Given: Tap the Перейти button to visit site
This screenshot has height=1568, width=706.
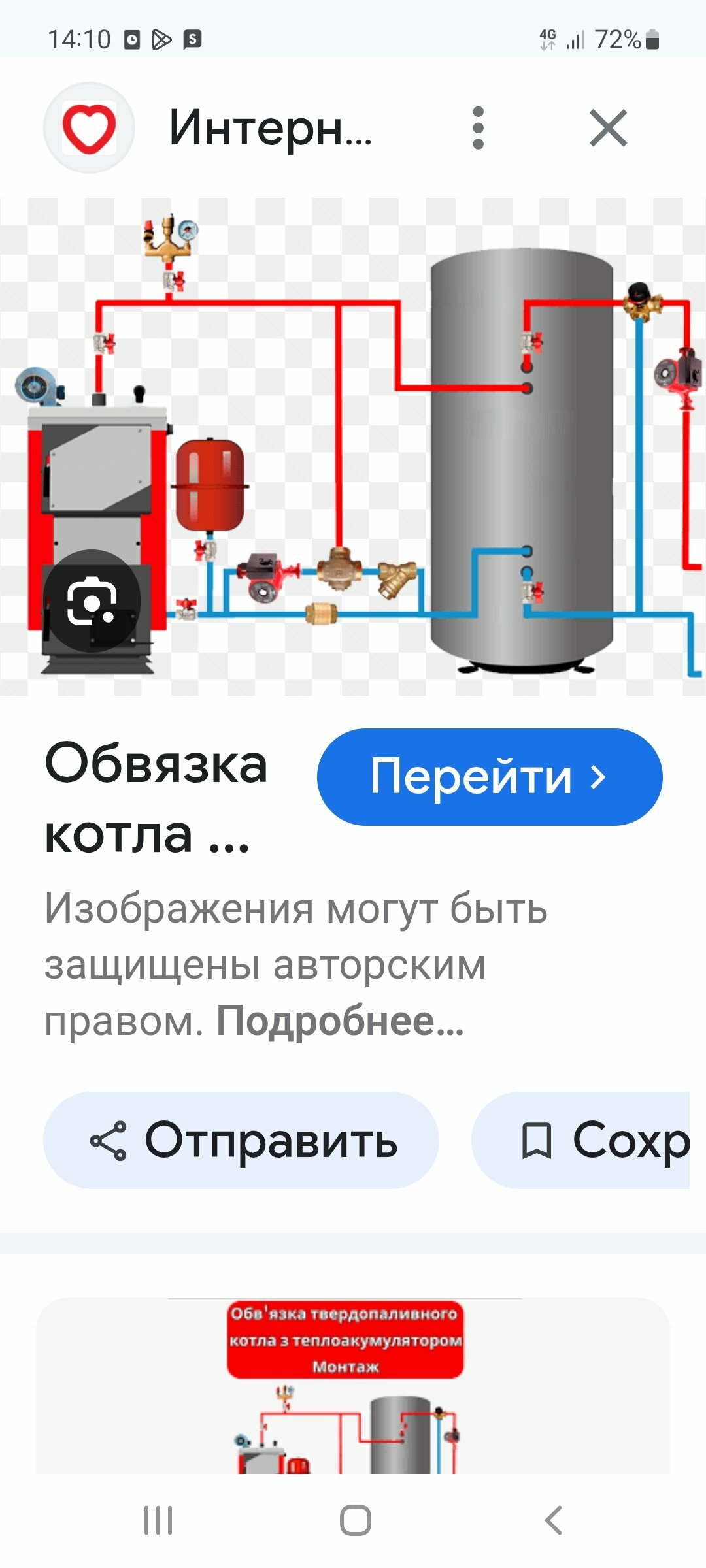Looking at the screenshot, I should (x=490, y=777).
